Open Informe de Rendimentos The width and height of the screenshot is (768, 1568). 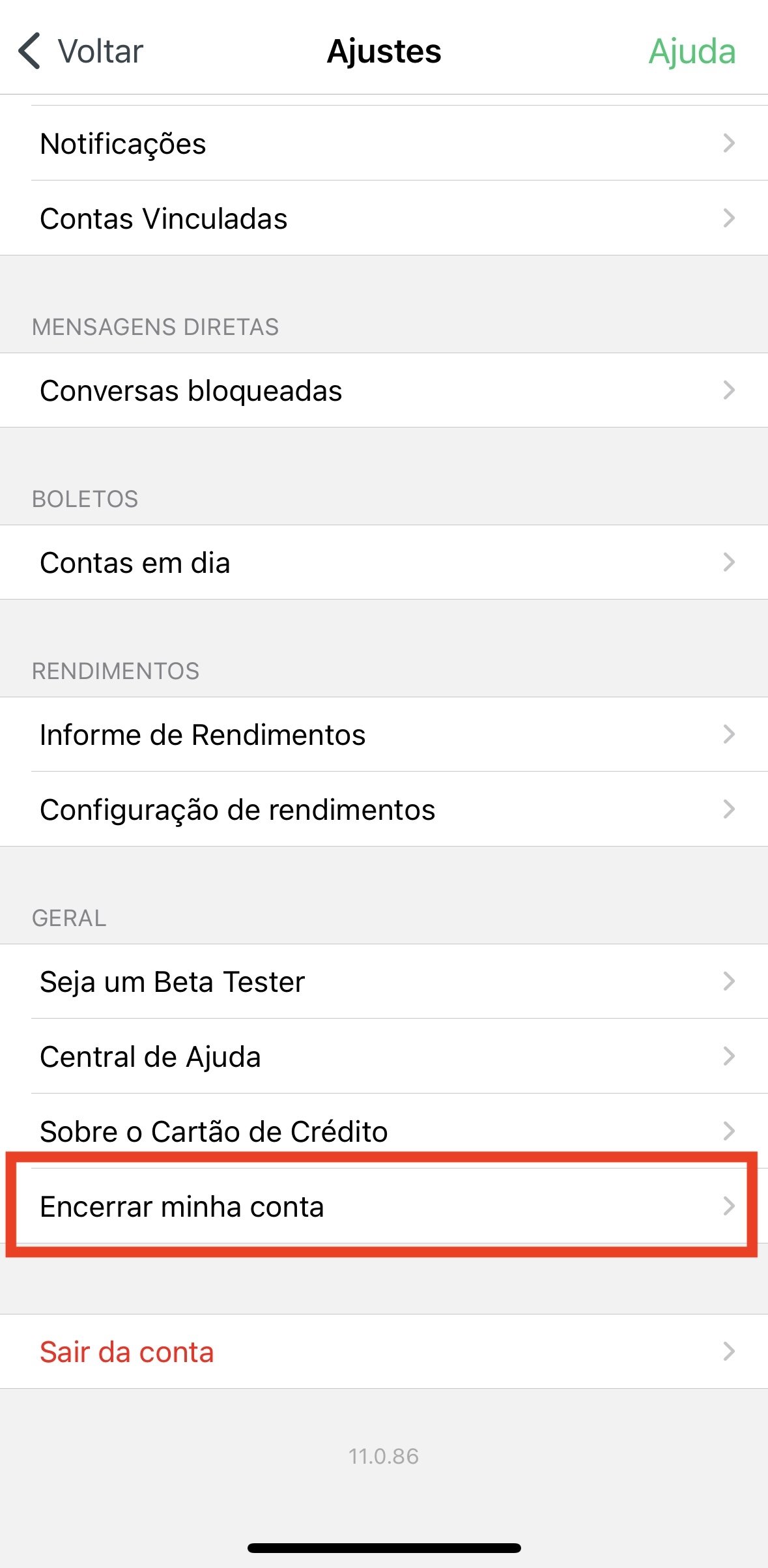point(384,734)
